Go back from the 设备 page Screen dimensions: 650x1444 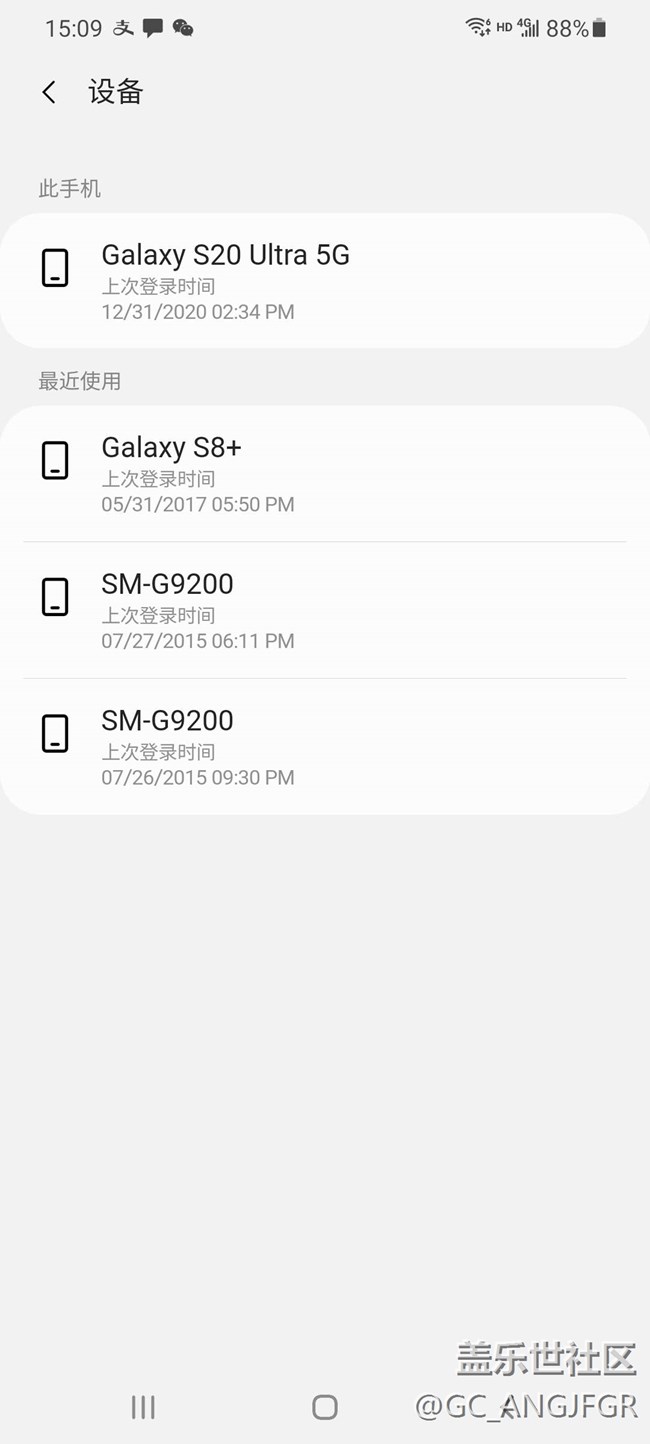(x=49, y=92)
